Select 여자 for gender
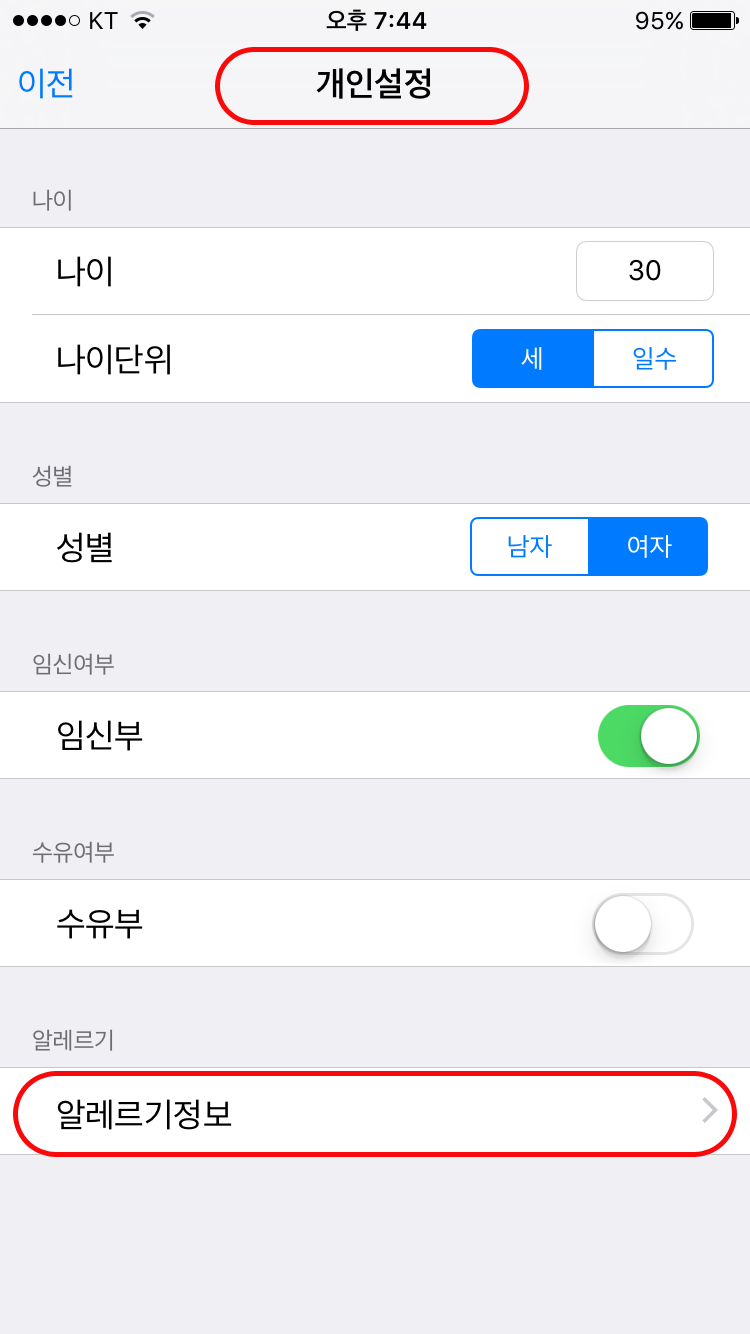This screenshot has width=750, height=1334. [649, 546]
